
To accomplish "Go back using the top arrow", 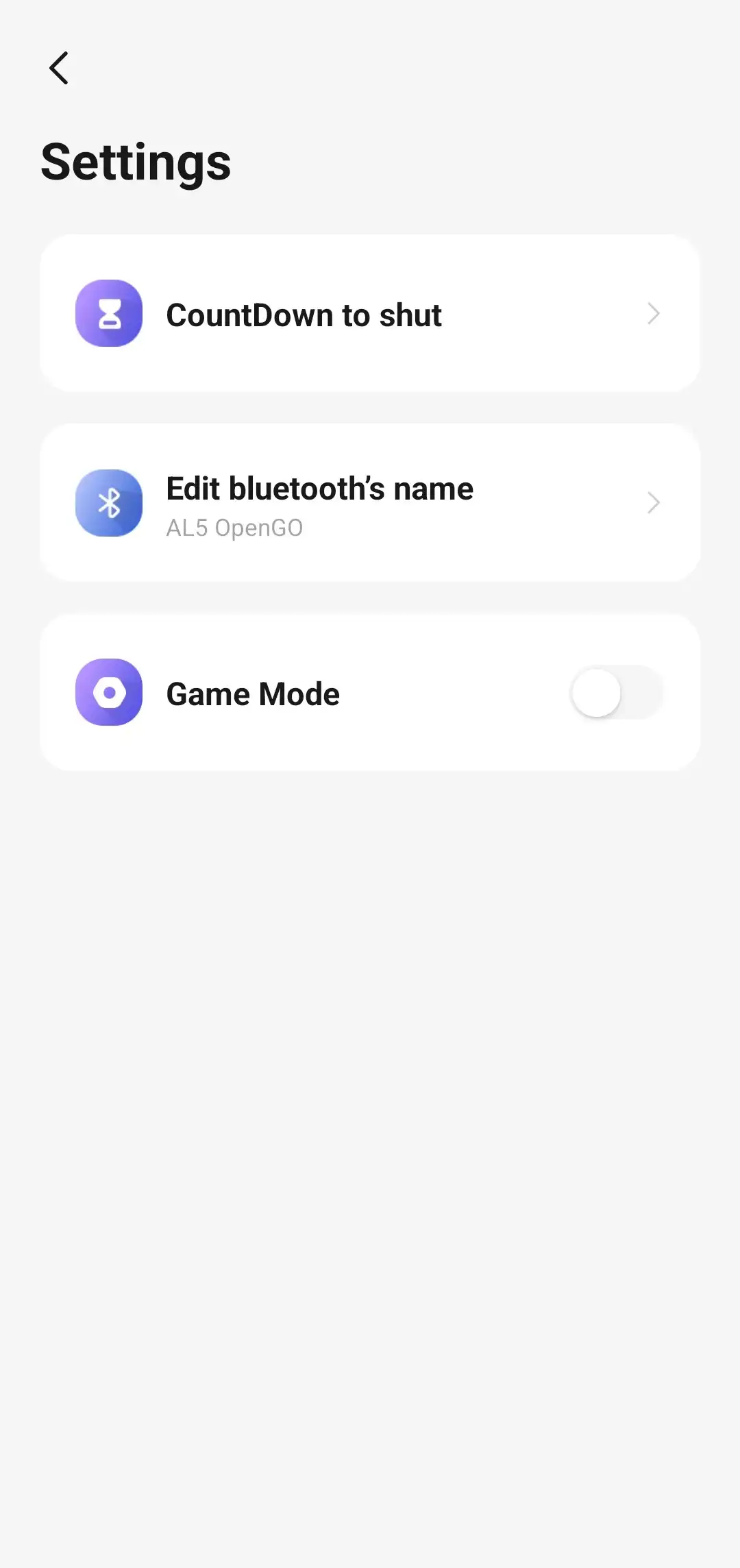I will pos(59,68).
